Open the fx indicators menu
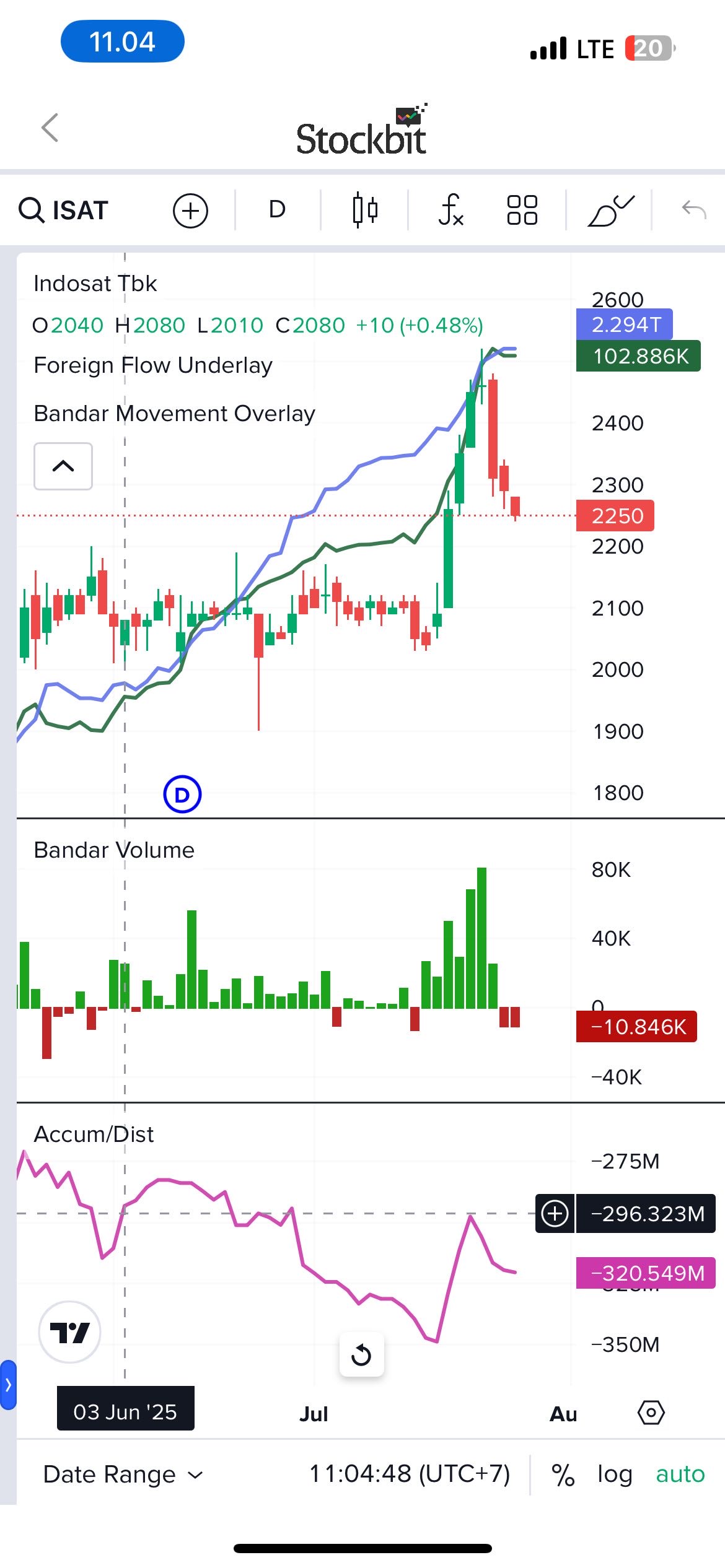Viewport: 725px width, 1568px height. [x=450, y=210]
